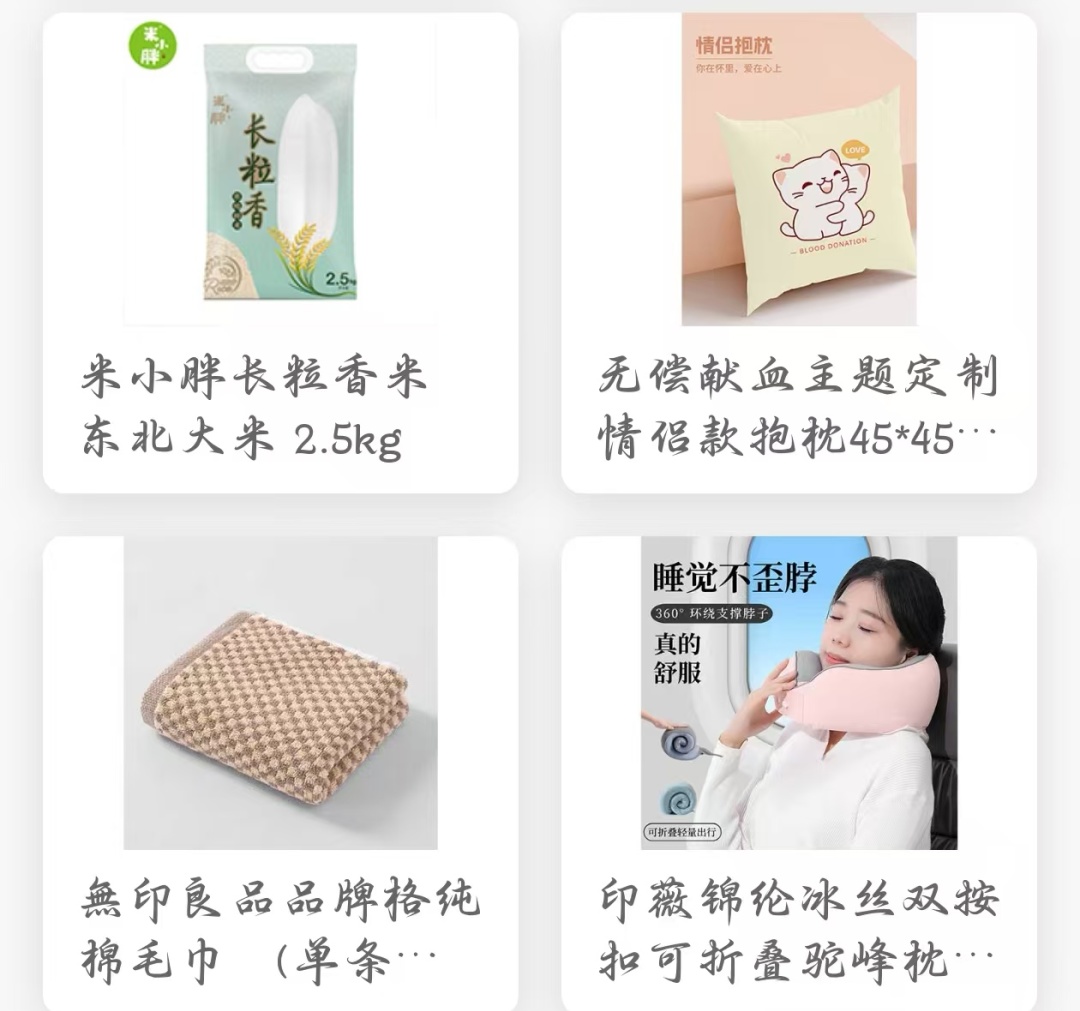Open the 米小胖长粒香米 rice product card
The width and height of the screenshot is (1080, 1011).
(x=280, y=250)
